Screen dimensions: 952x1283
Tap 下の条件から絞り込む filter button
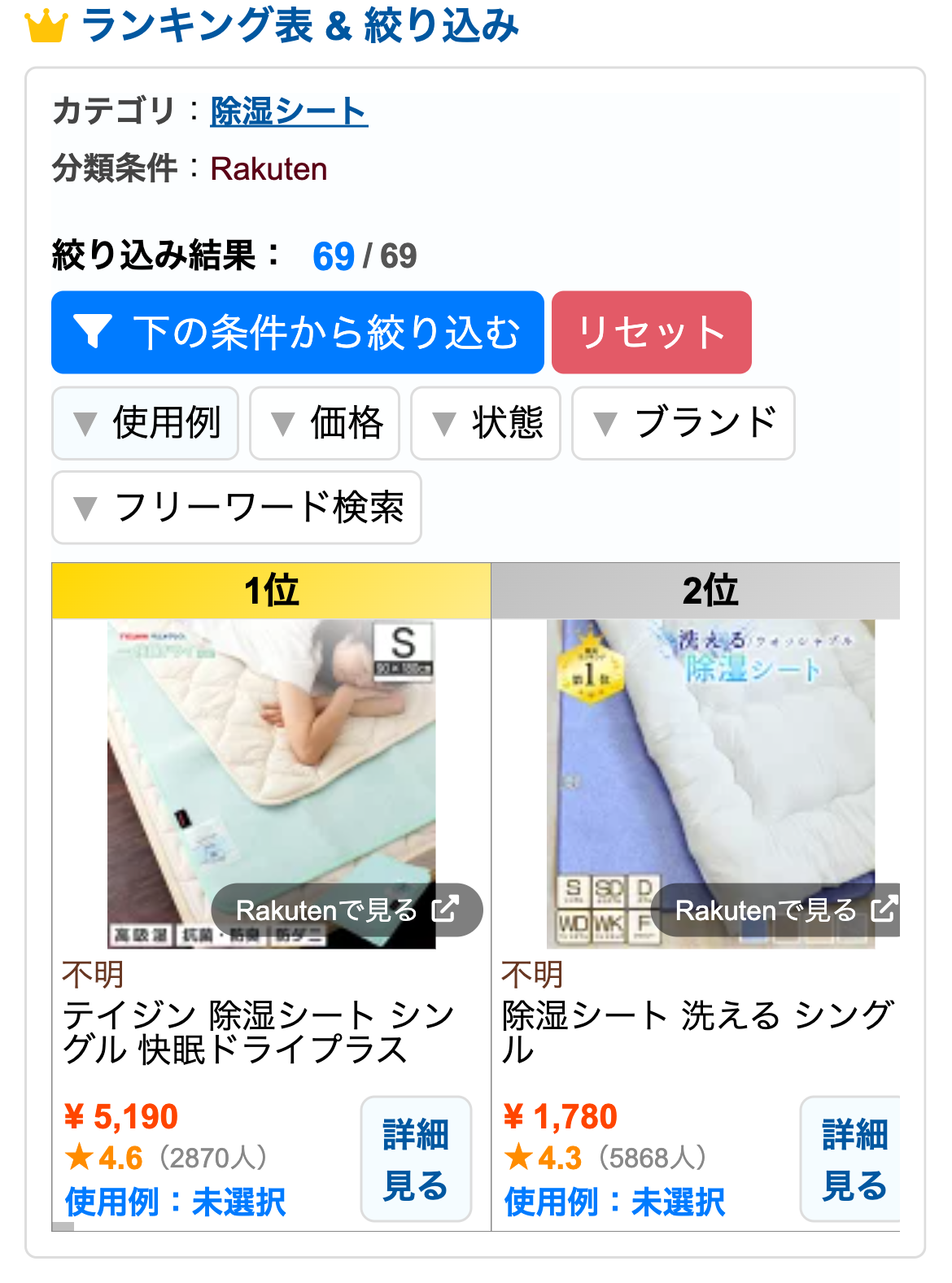coord(297,332)
